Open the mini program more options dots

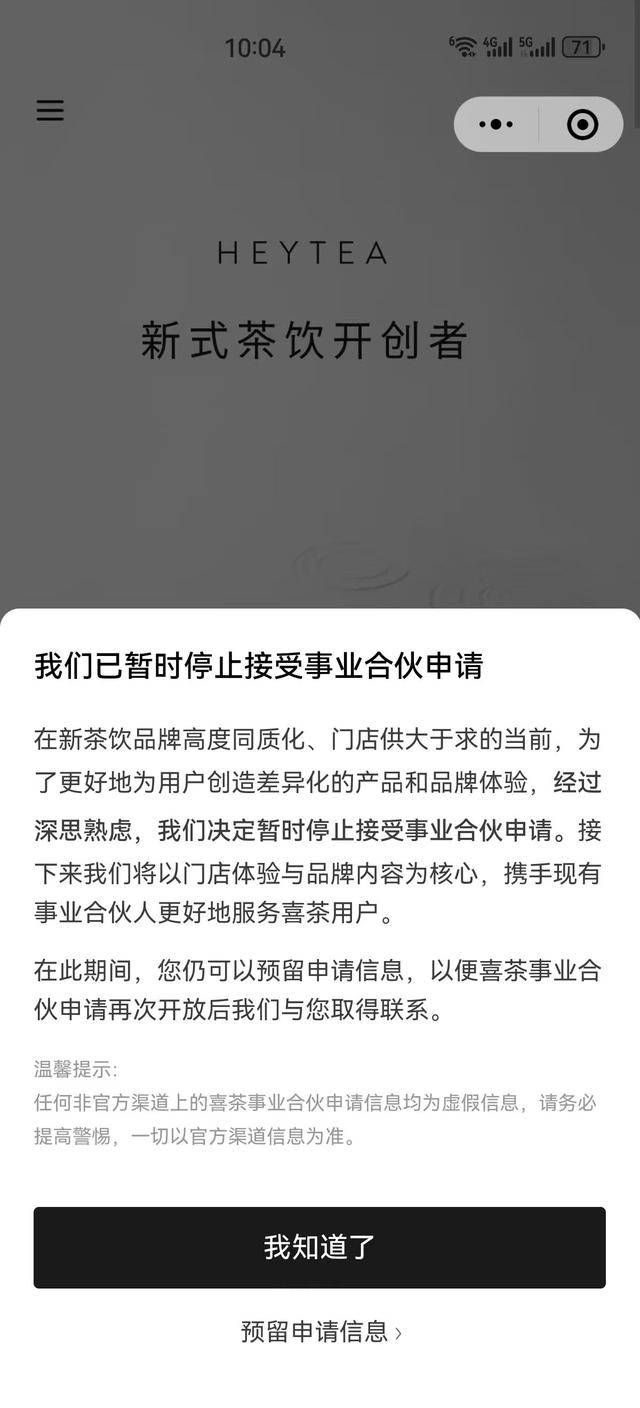coord(496,125)
